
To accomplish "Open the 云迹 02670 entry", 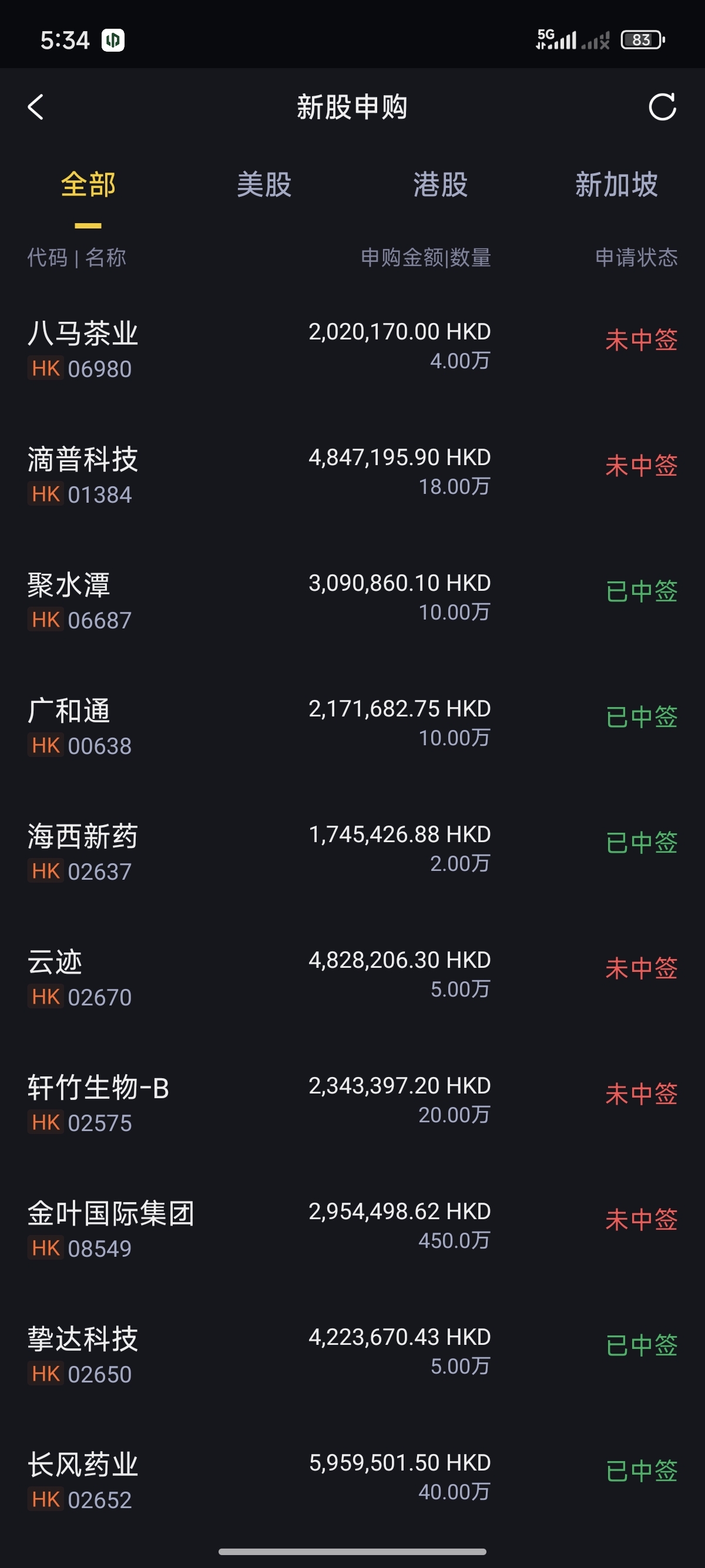I will [352, 978].
